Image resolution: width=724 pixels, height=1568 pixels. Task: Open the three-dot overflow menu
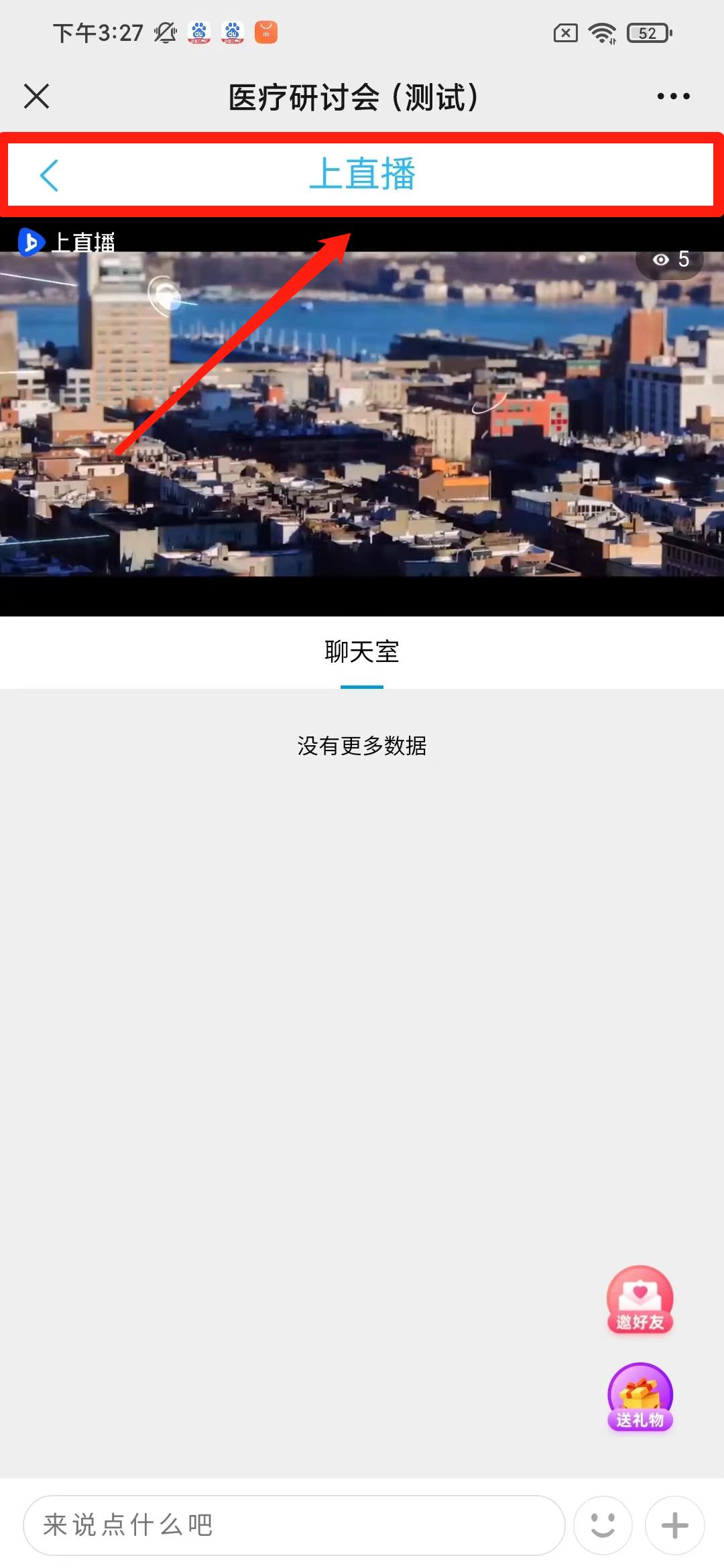[x=673, y=96]
